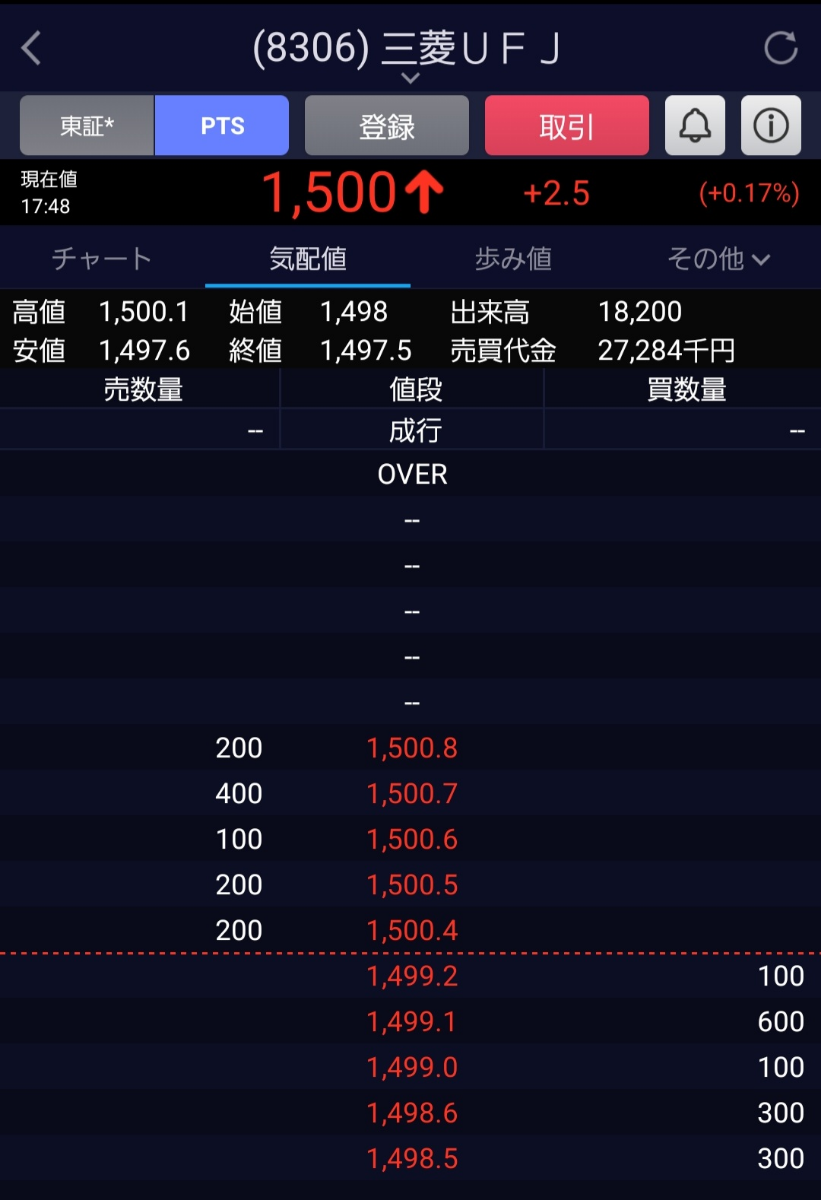The height and width of the screenshot is (1200, 821).
Task: Select the 気配値 tab
Action: click(x=307, y=257)
